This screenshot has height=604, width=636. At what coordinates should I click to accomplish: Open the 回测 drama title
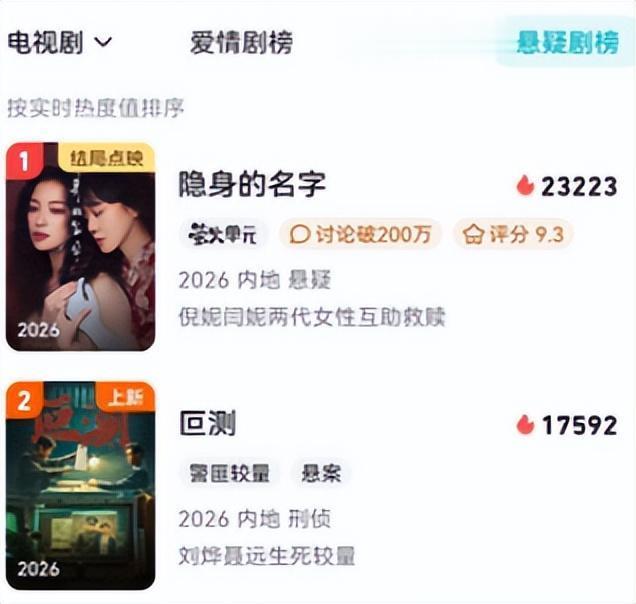tap(207, 423)
